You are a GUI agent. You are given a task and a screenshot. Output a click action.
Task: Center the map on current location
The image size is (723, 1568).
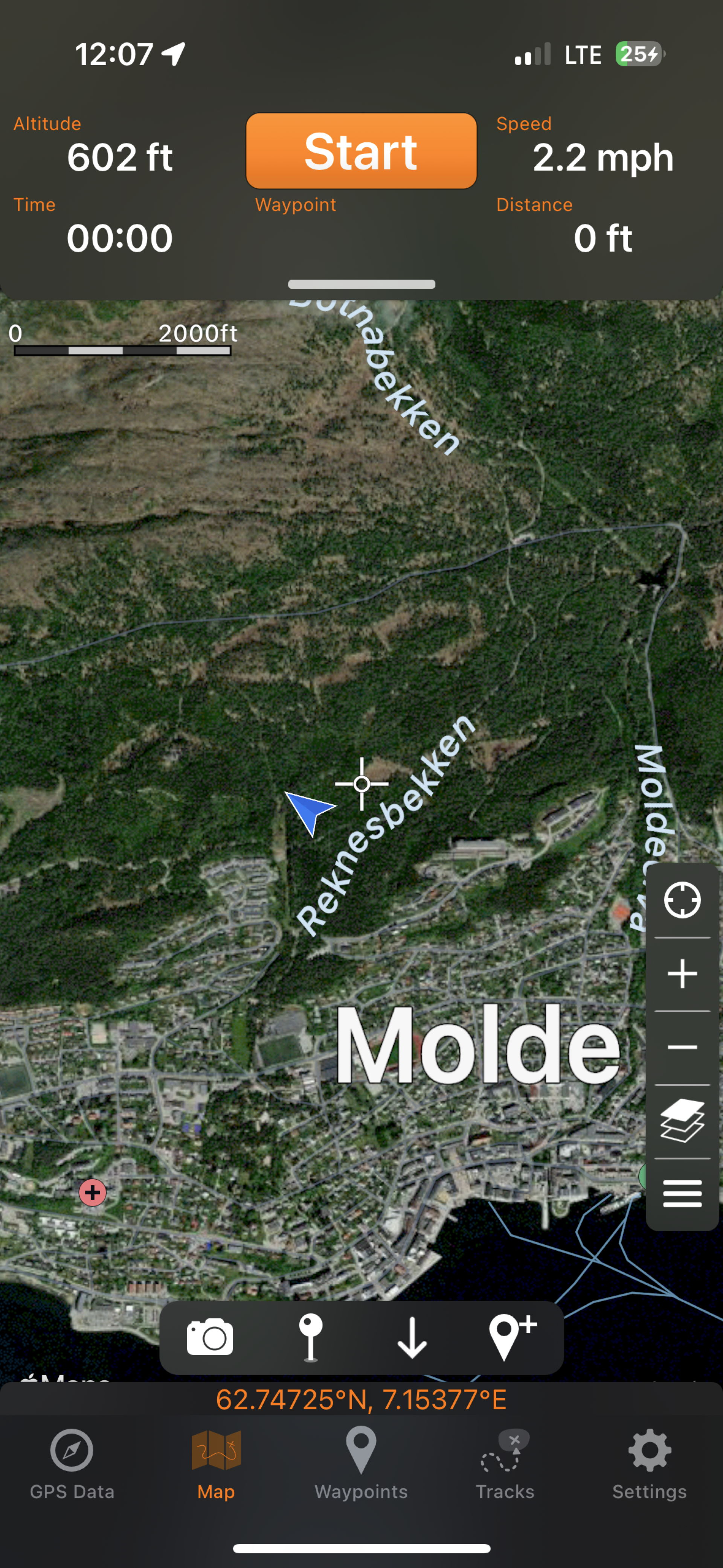pos(682,900)
